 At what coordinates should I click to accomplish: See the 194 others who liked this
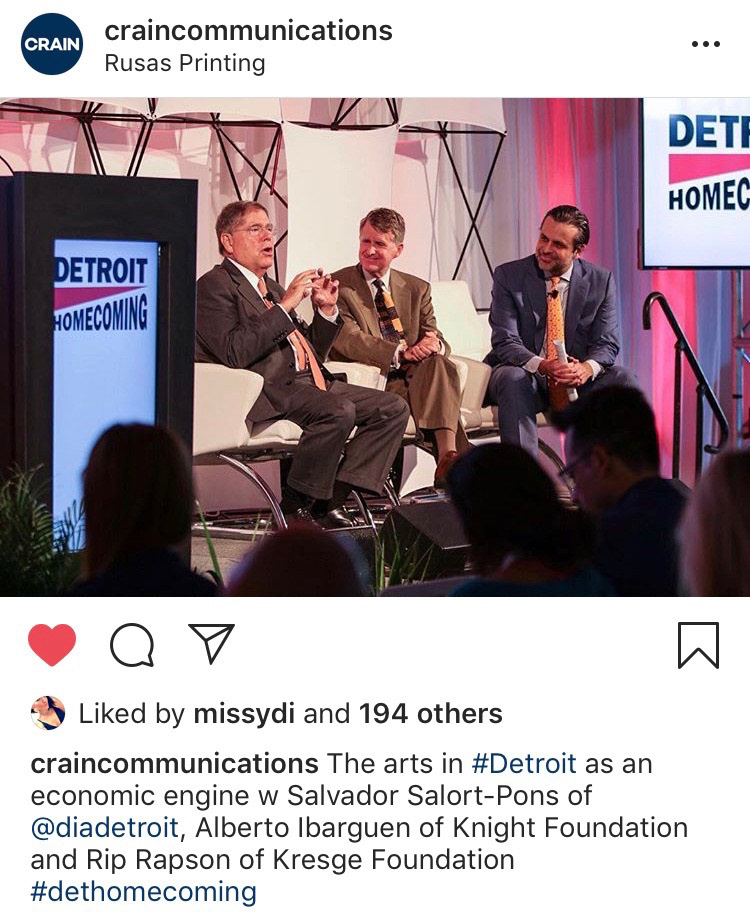point(430,714)
